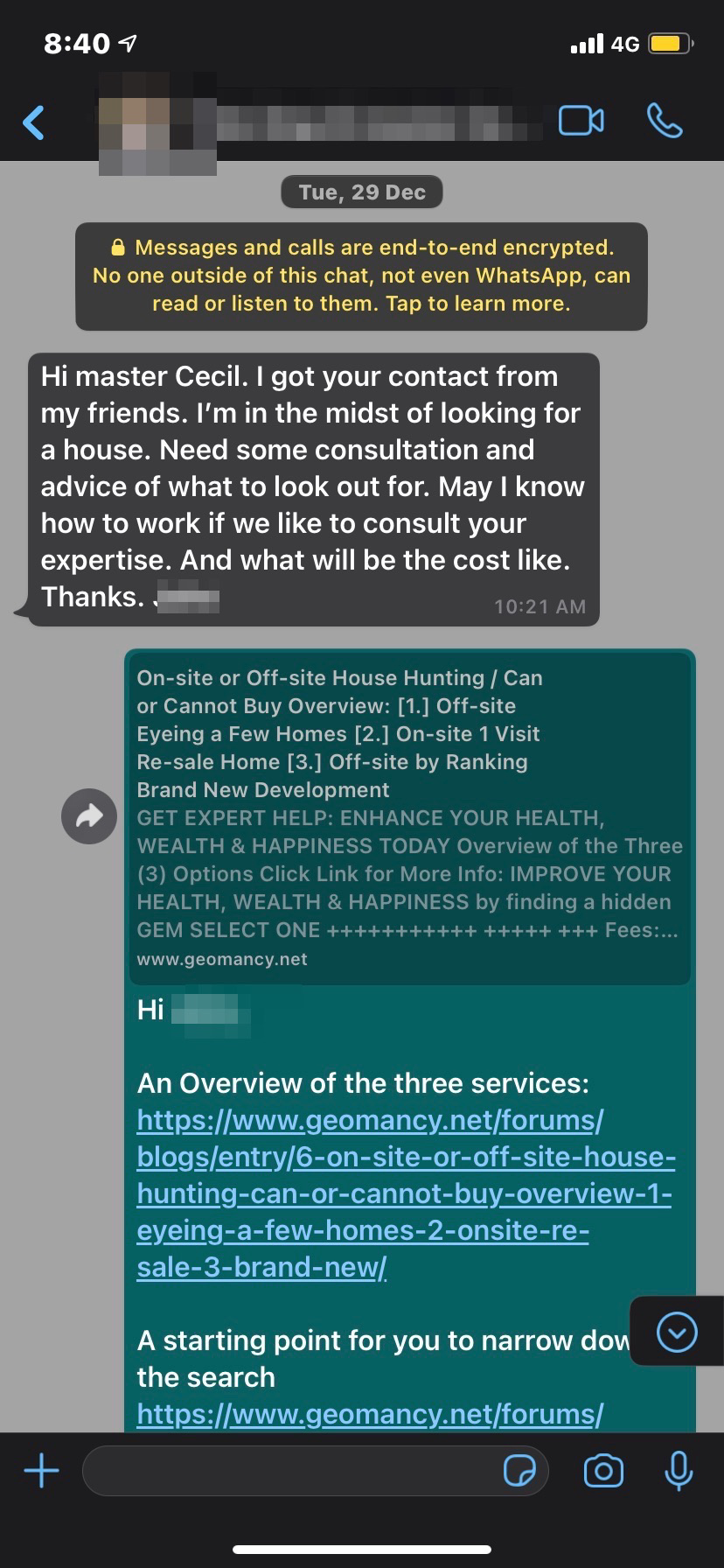
Task: Open the camera to take a photo
Action: [603, 1471]
